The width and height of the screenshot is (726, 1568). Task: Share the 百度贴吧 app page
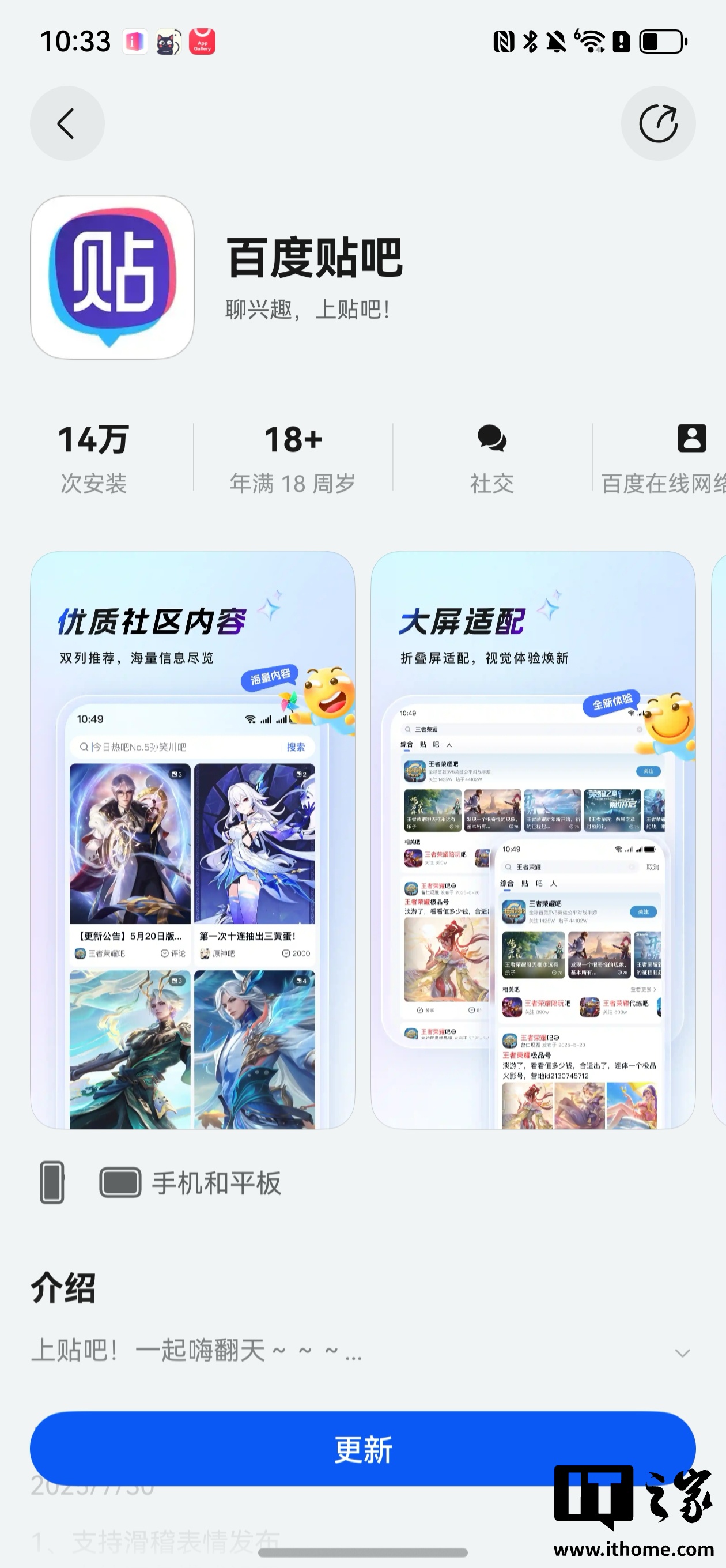click(658, 123)
